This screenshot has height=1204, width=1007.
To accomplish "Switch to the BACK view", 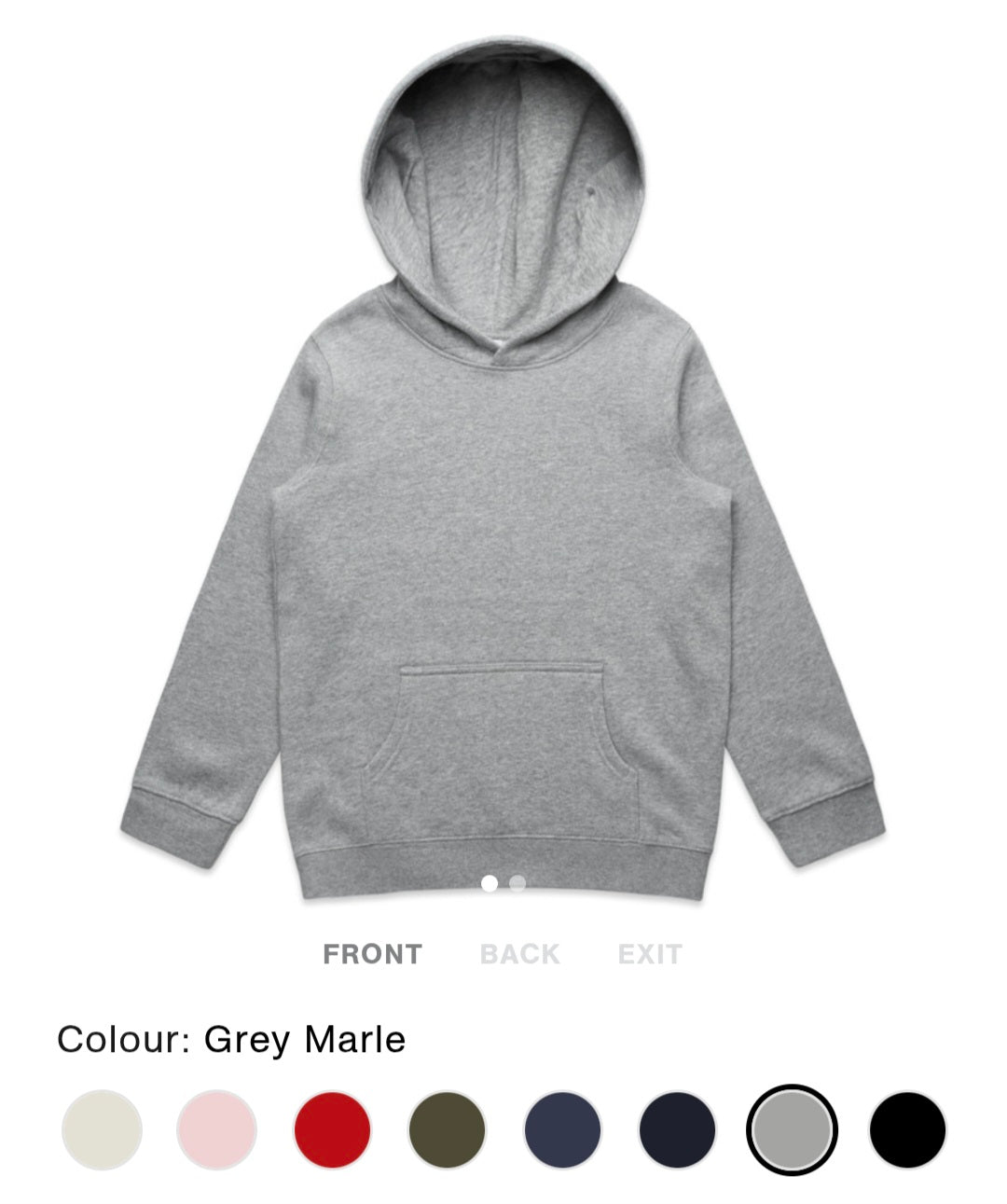I will tap(519, 954).
